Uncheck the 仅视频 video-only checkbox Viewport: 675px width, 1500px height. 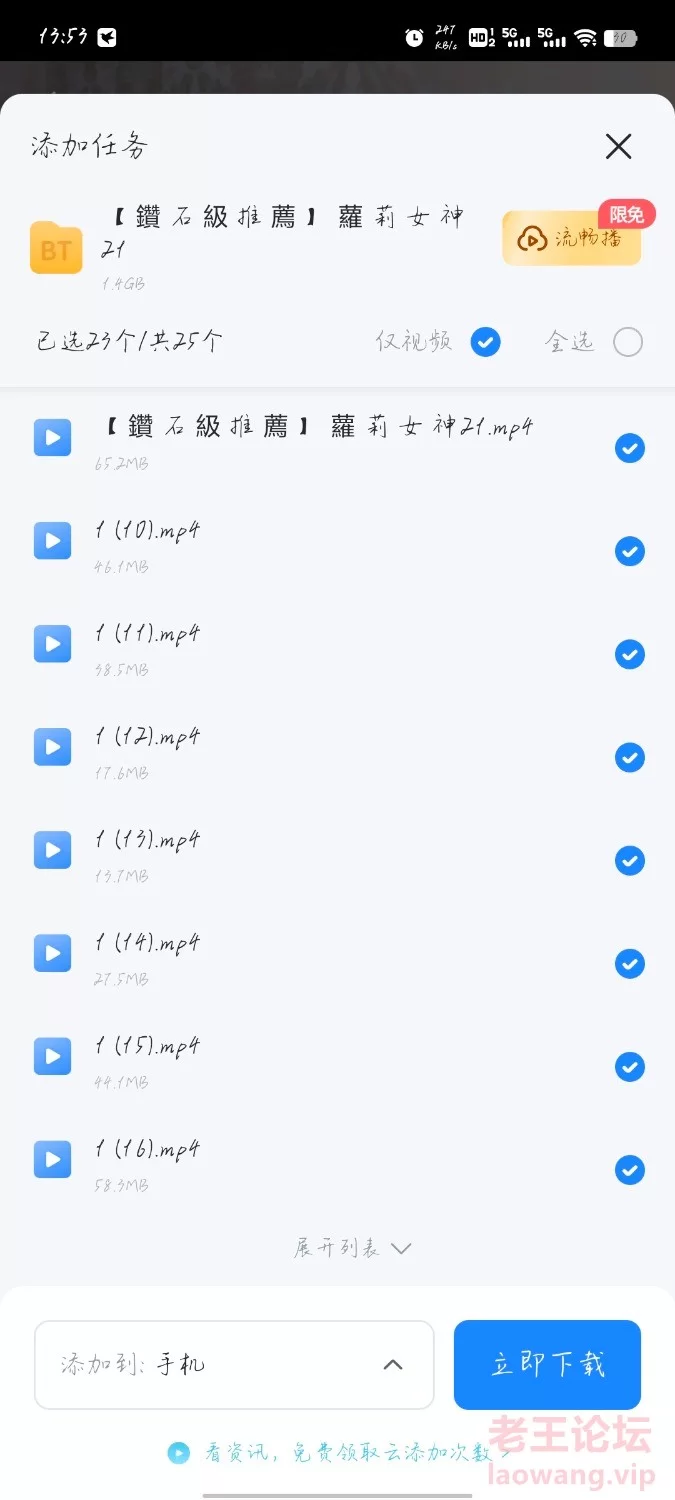point(485,342)
